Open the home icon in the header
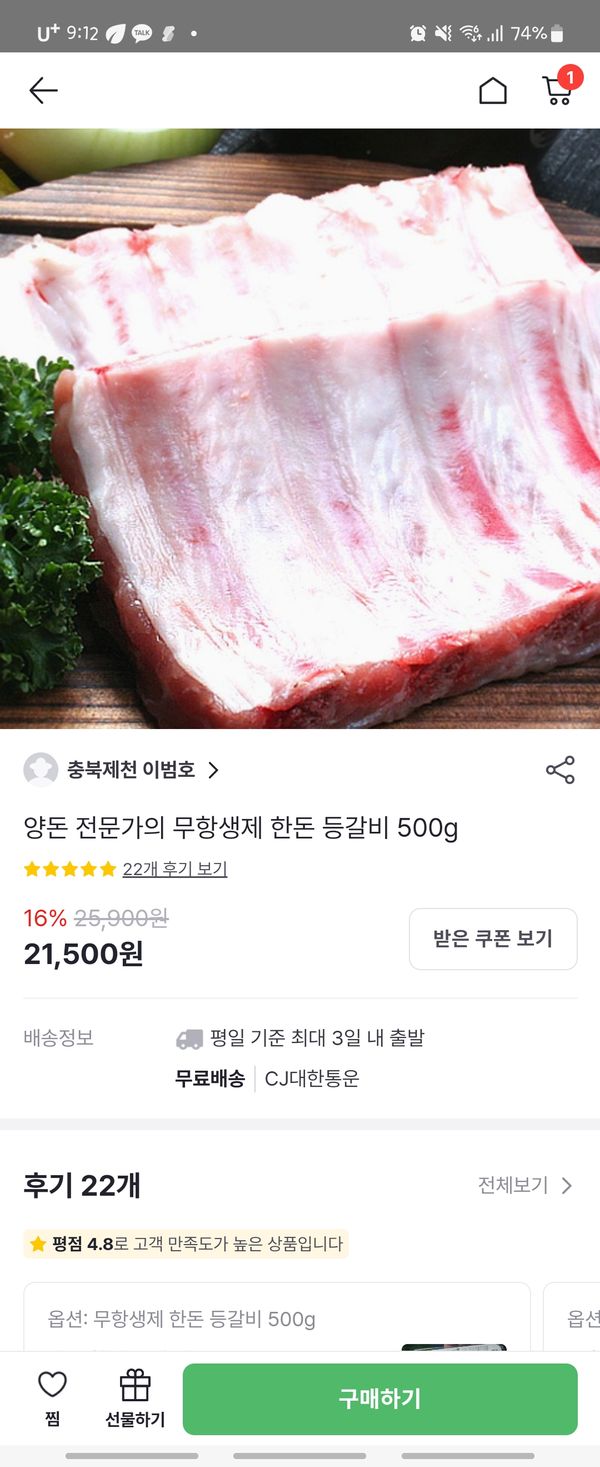 pos(493,91)
